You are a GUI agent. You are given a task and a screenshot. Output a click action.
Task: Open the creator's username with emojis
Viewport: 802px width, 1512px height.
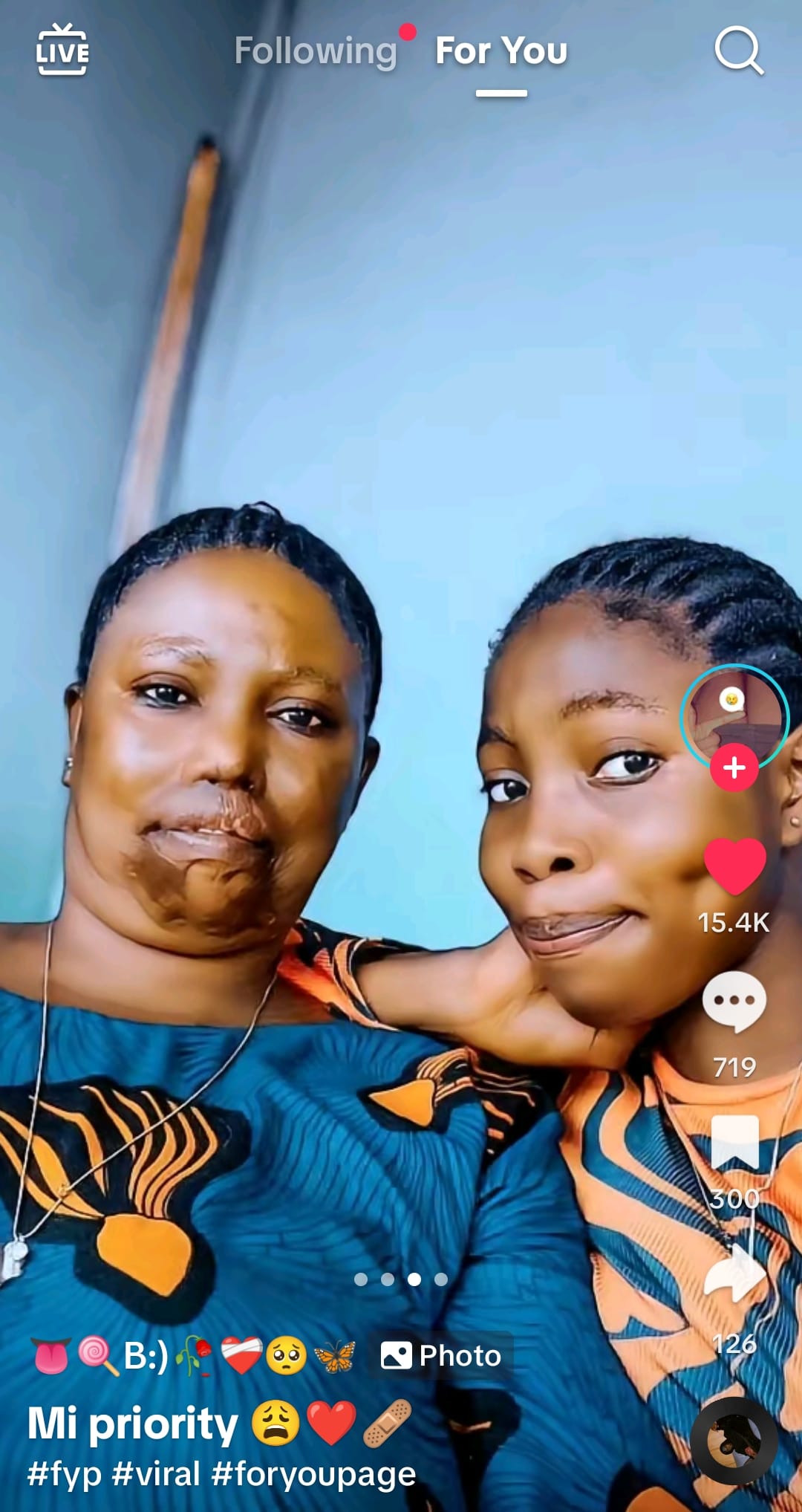pos(193,1356)
